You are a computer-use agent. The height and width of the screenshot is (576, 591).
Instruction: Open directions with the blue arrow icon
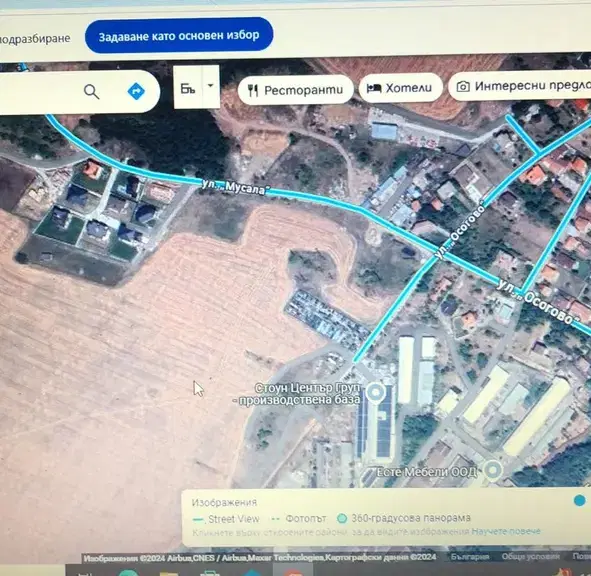[136, 91]
